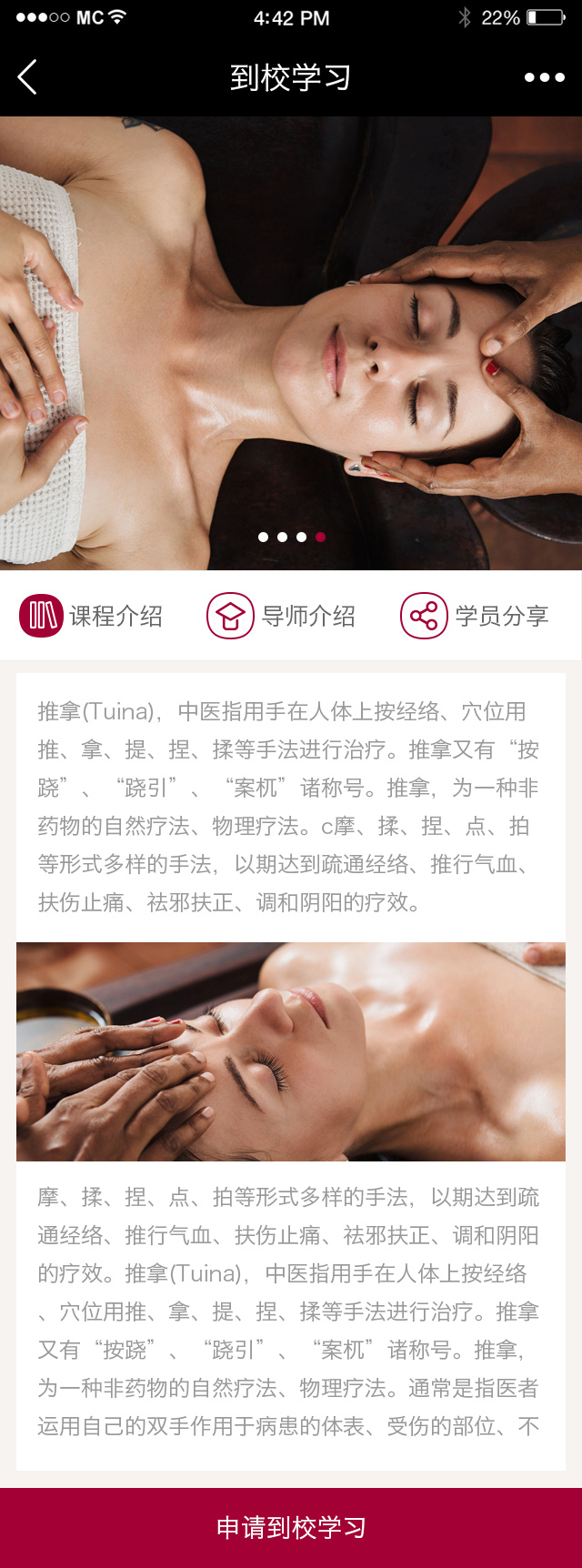
Task: Tap the 申请到校学习 button
Action: pos(291,1527)
